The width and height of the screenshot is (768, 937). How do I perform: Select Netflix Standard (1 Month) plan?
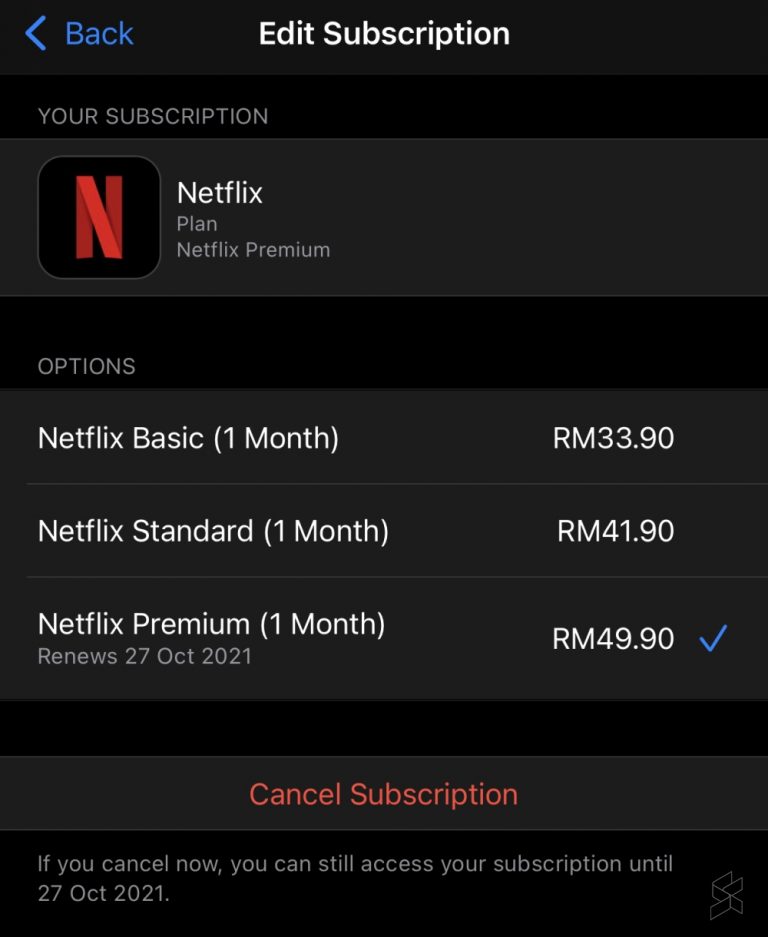[x=213, y=530]
